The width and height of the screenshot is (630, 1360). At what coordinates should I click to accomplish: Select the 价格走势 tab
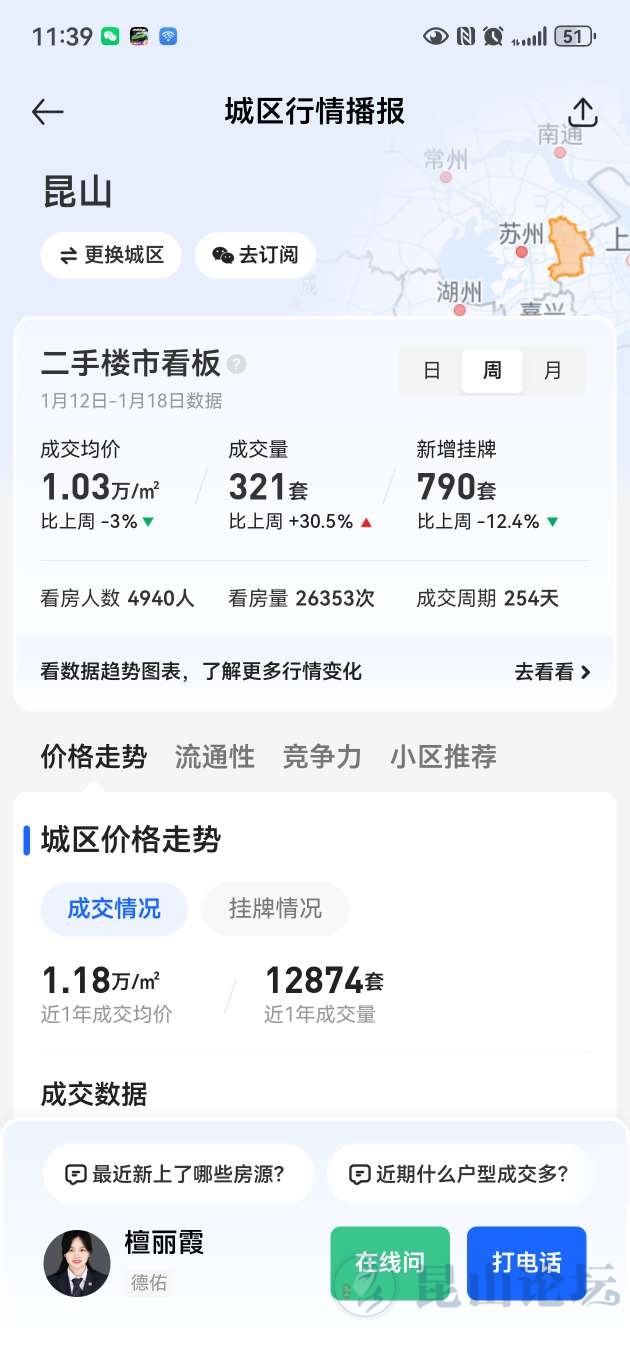93,757
